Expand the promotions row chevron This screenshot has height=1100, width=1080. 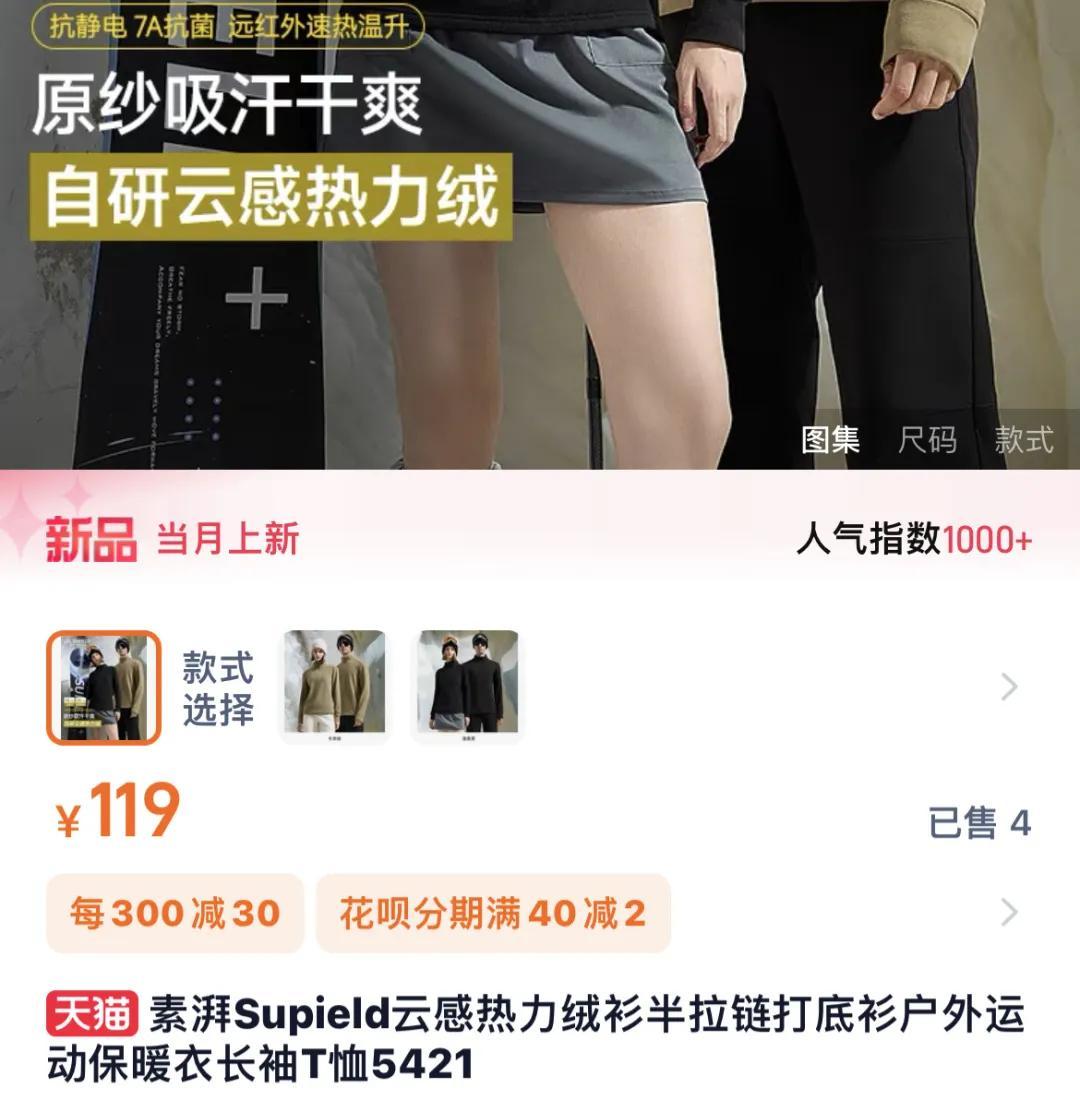(x=1010, y=912)
